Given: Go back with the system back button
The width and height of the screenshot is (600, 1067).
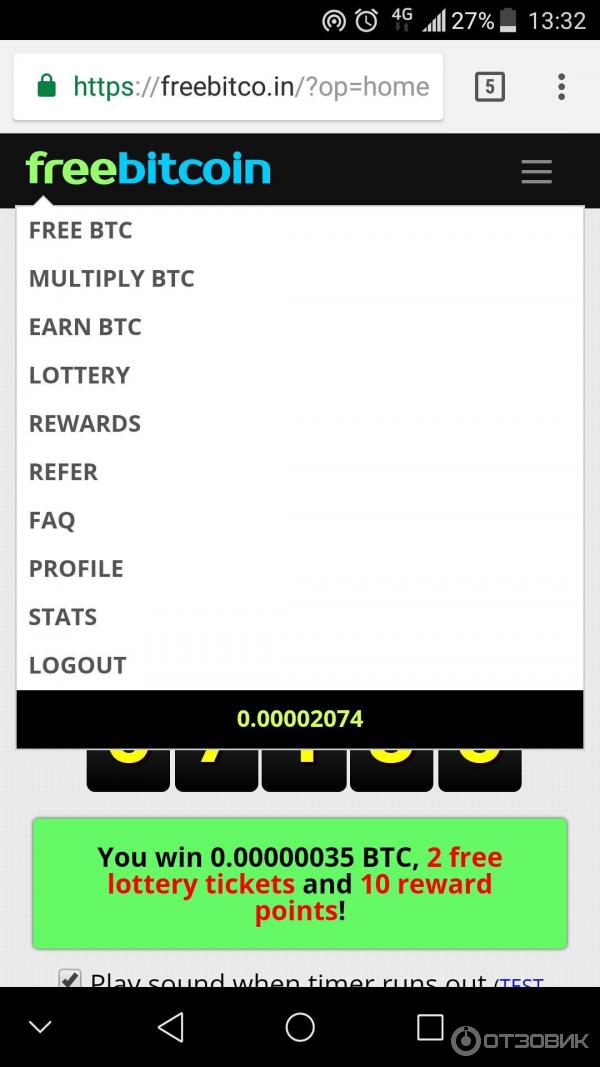Looking at the screenshot, I should [171, 1027].
